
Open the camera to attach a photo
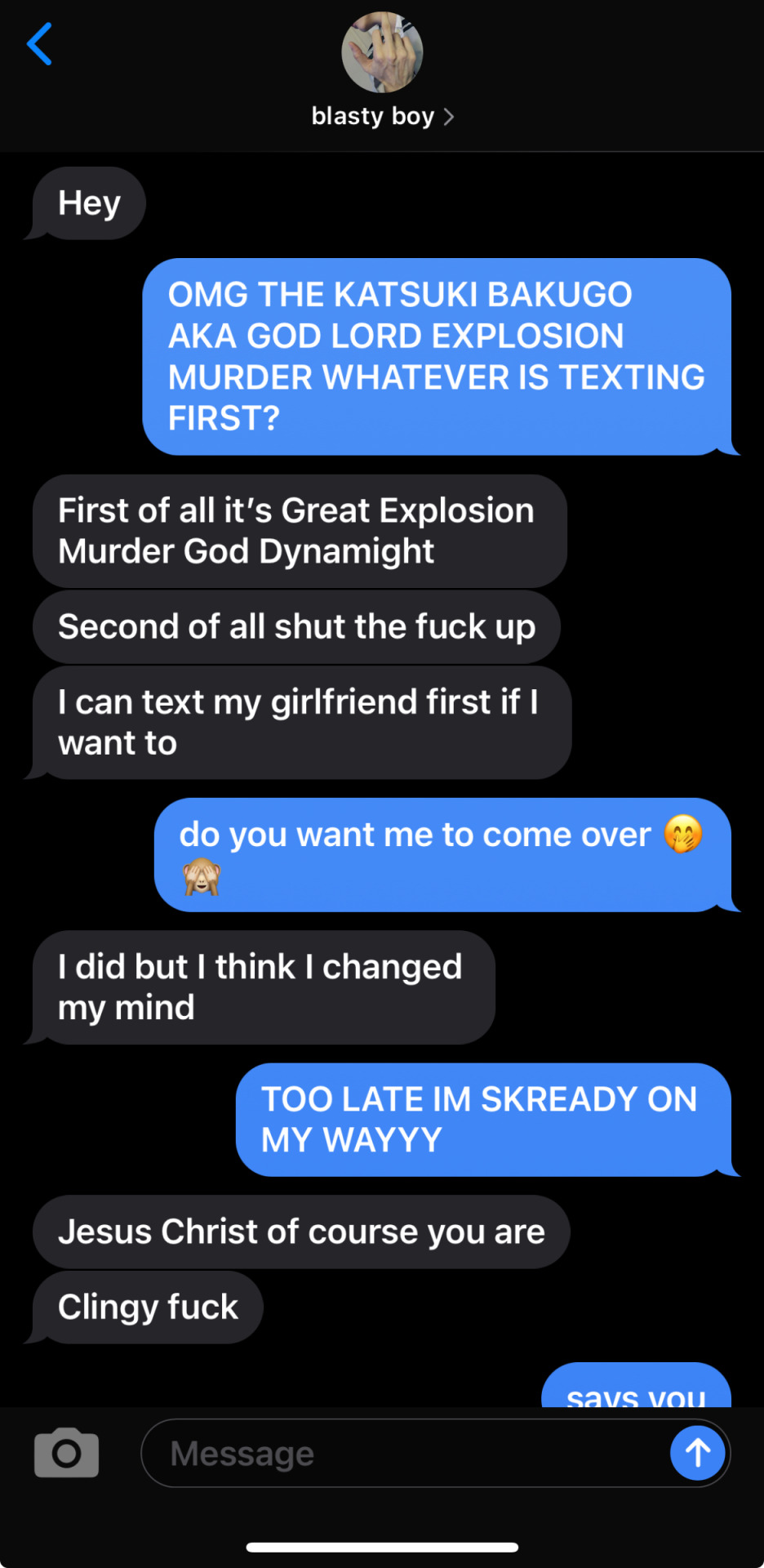click(66, 1453)
